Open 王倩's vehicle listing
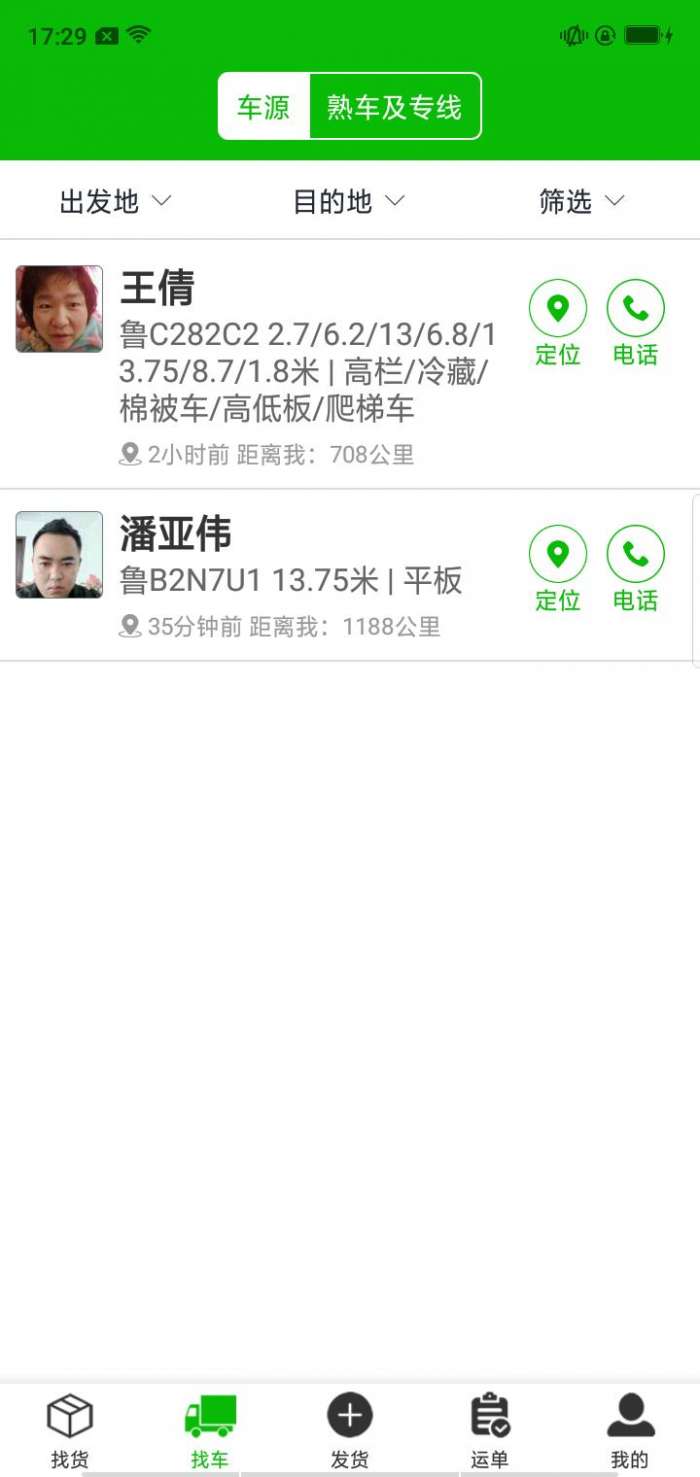This screenshot has height=1477, width=700. click(x=300, y=365)
